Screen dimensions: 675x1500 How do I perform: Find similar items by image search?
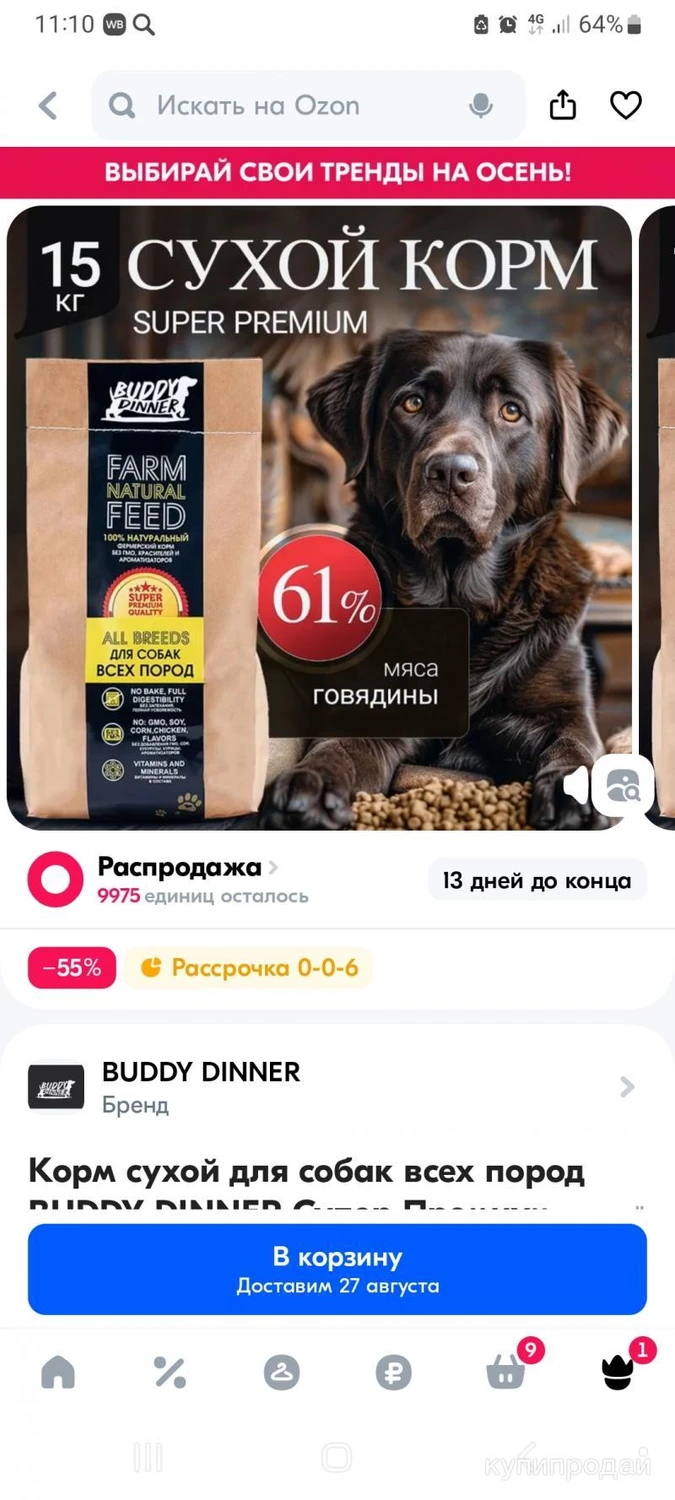click(x=622, y=785)
